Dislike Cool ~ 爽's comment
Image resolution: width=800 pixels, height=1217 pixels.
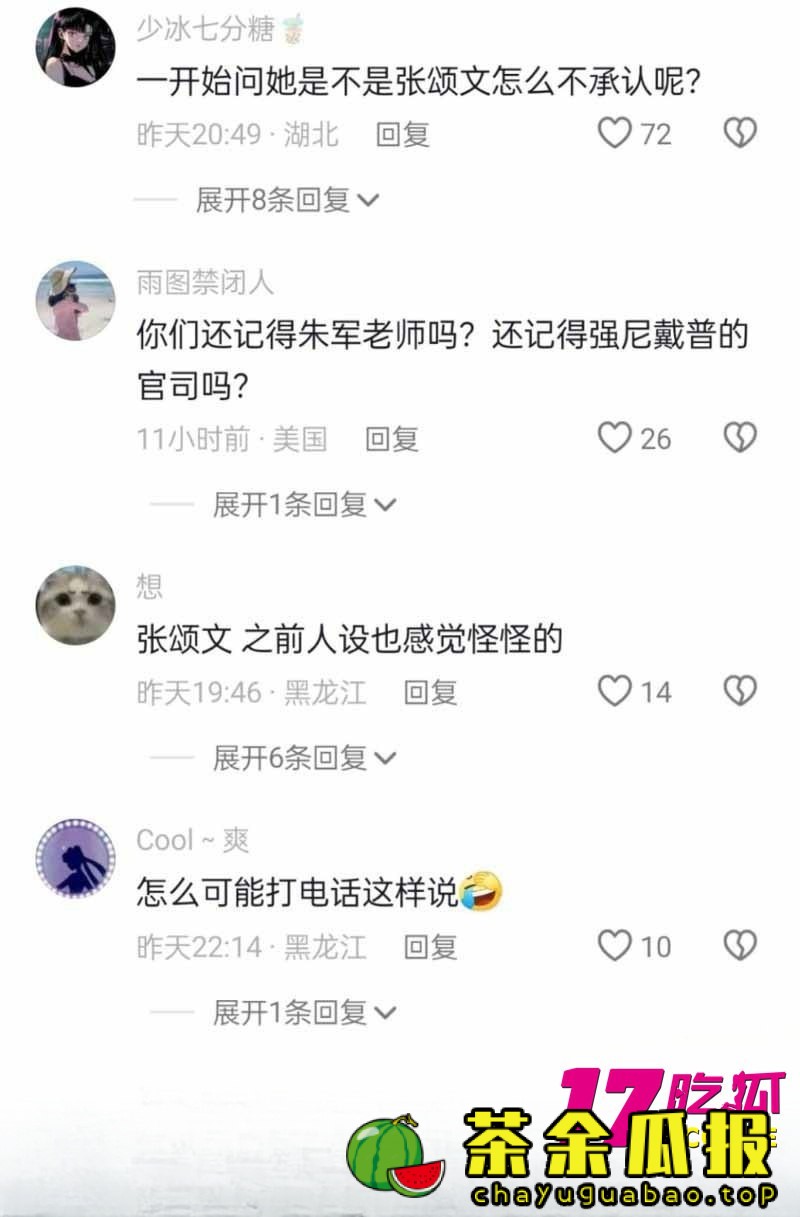(740, 945)
